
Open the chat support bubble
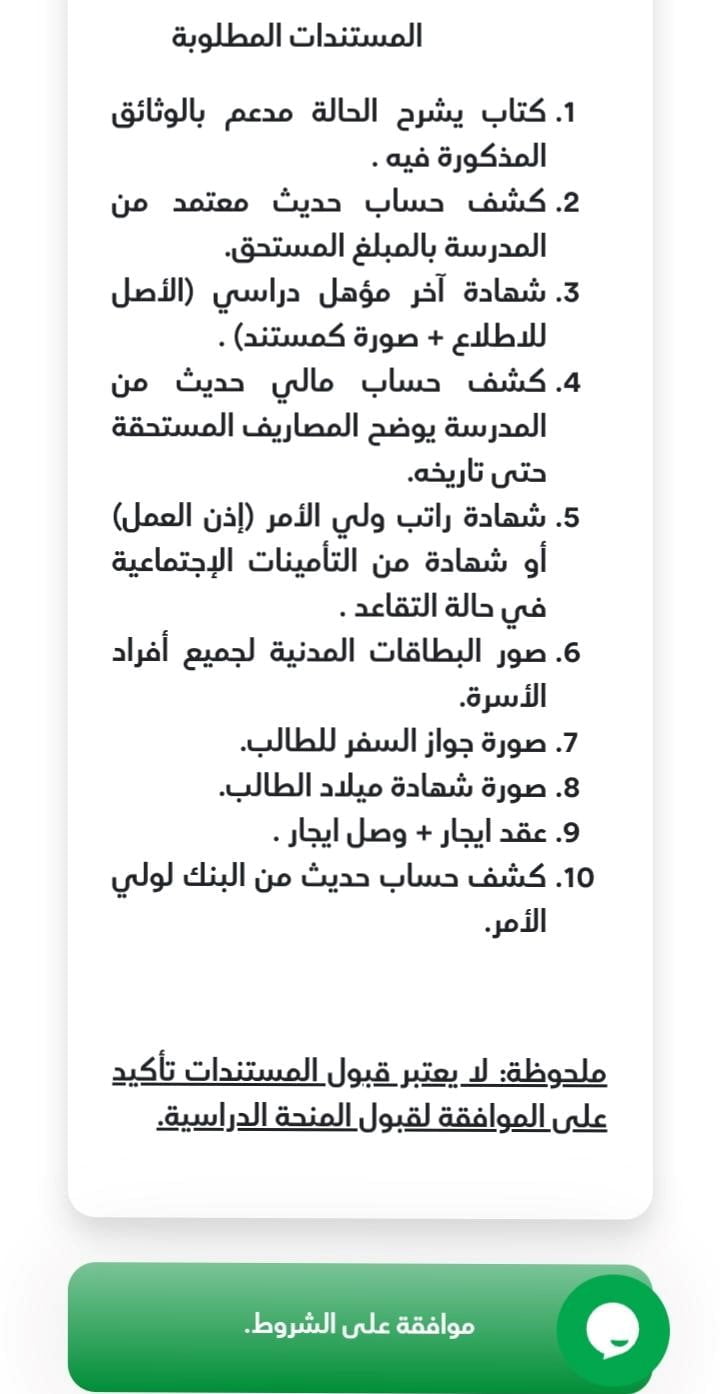(612, 1329)
